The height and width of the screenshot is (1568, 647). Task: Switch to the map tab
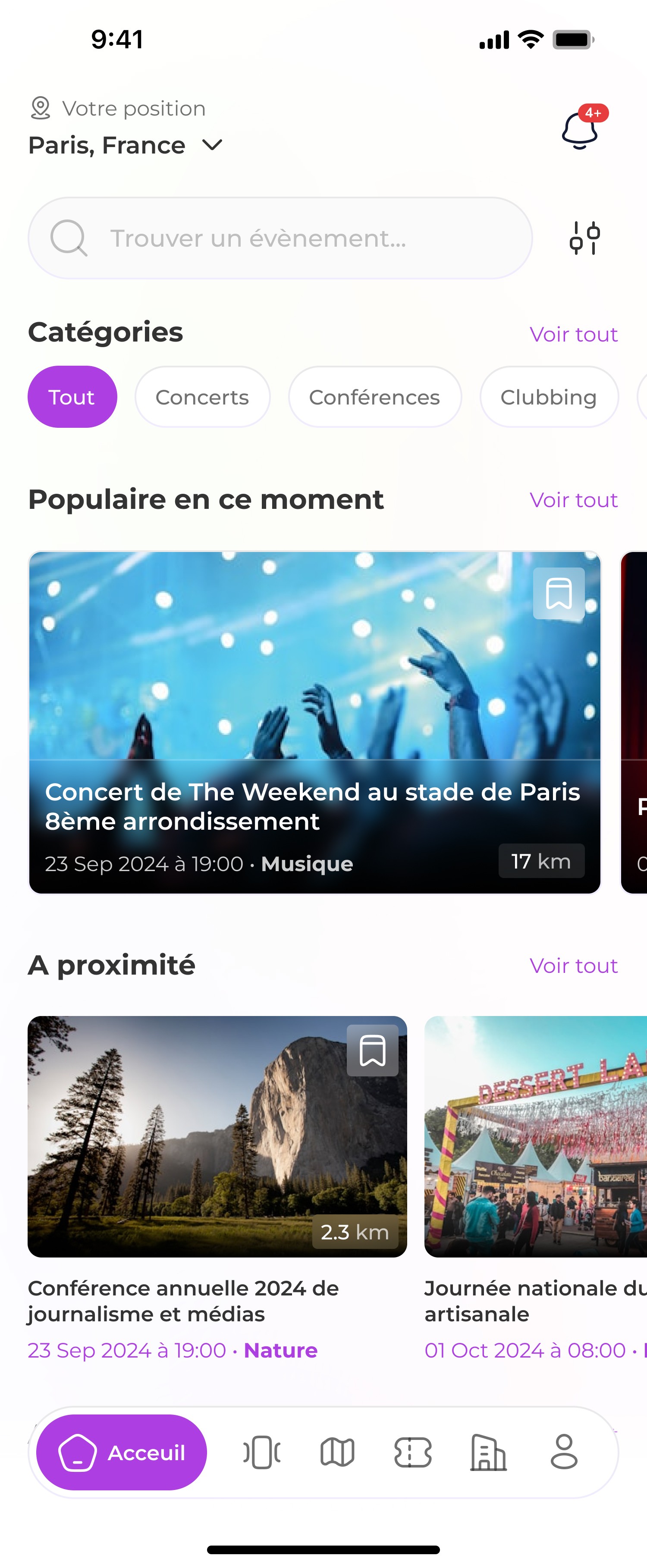pyautogui.click(x=337, y=1452)
